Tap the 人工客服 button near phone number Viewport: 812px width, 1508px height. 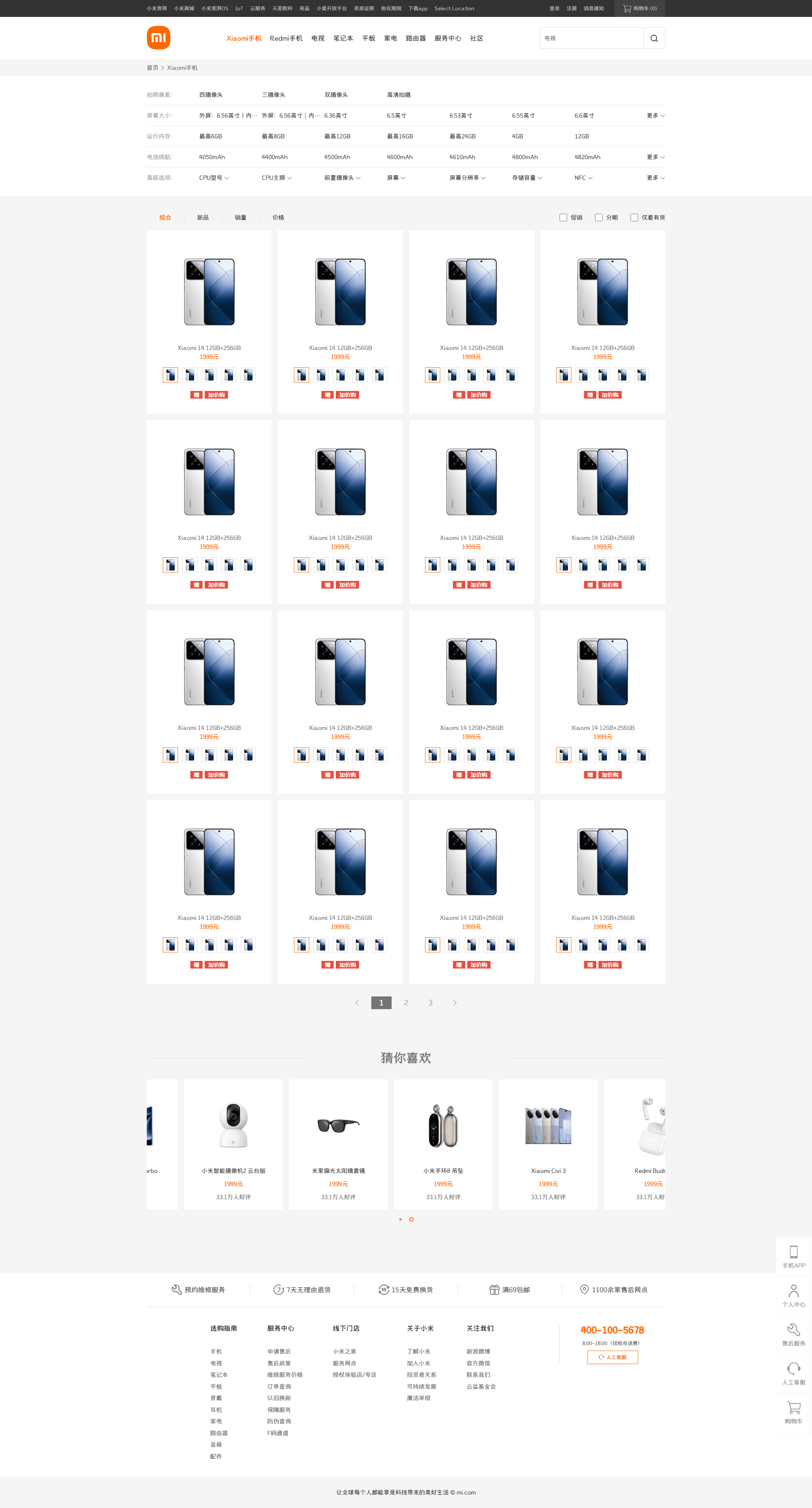(612, 1357)
